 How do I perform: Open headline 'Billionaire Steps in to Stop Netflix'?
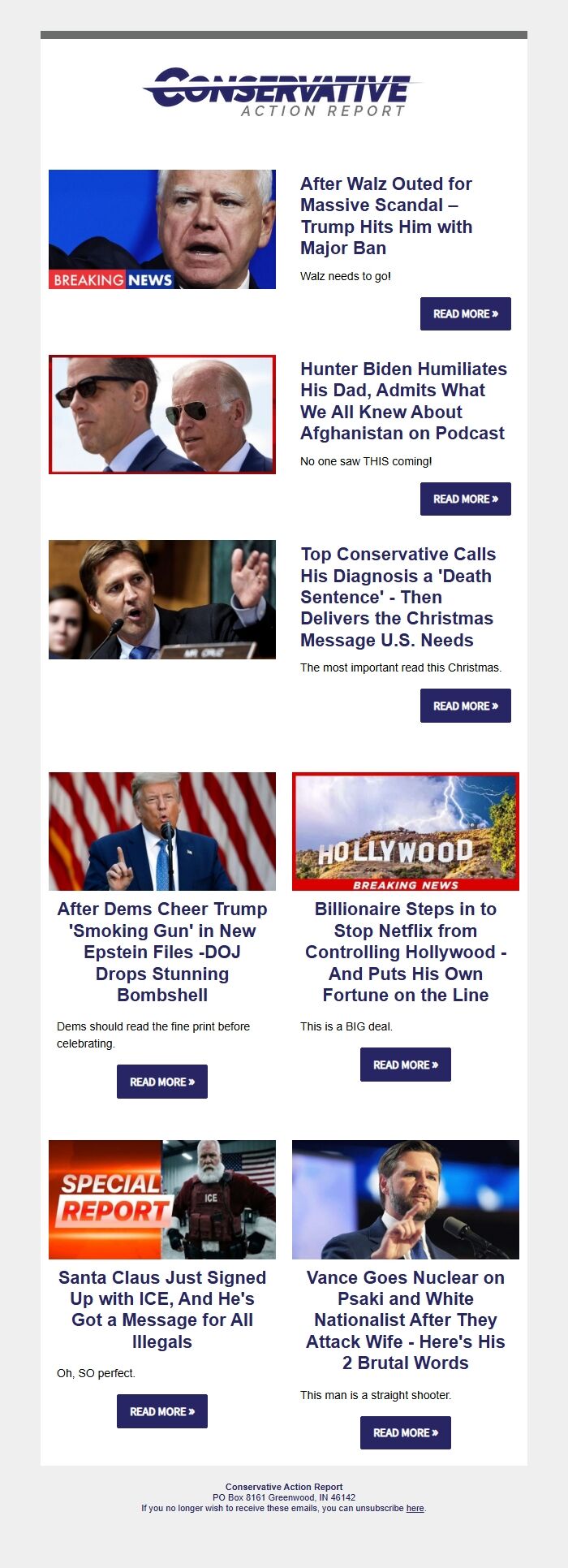pyautogui.click(x=405, y=952)
